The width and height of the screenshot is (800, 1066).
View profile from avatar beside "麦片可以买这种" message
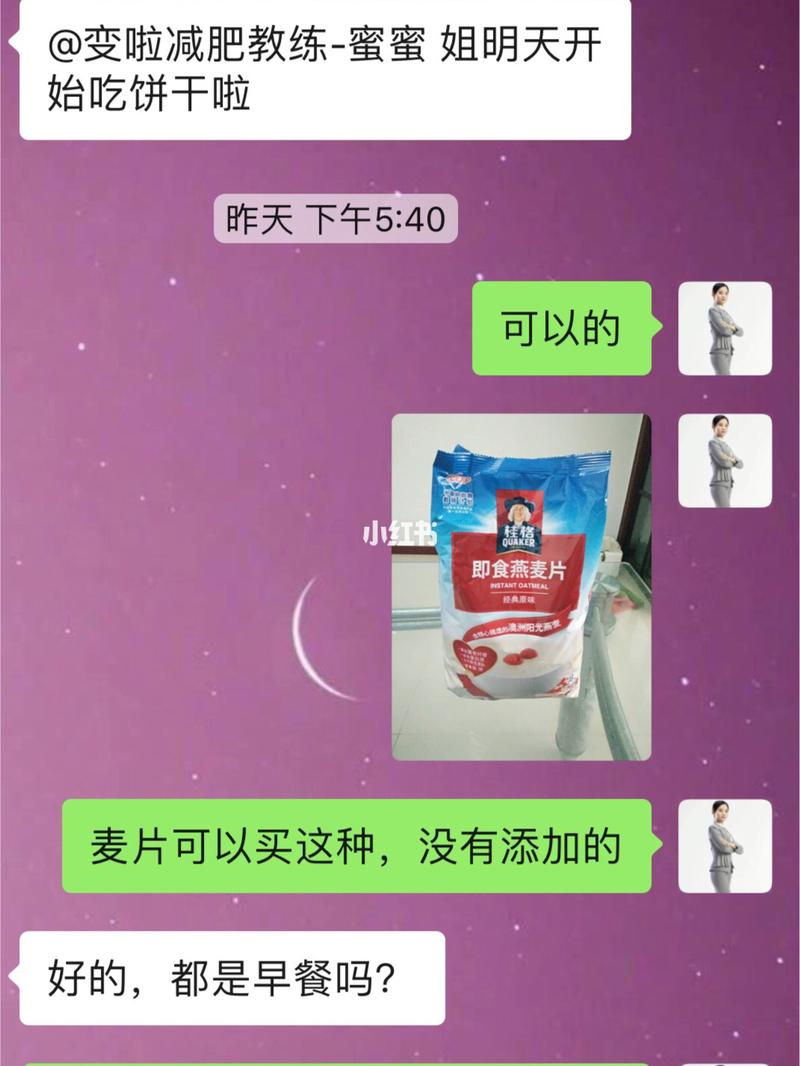[725, 846]
